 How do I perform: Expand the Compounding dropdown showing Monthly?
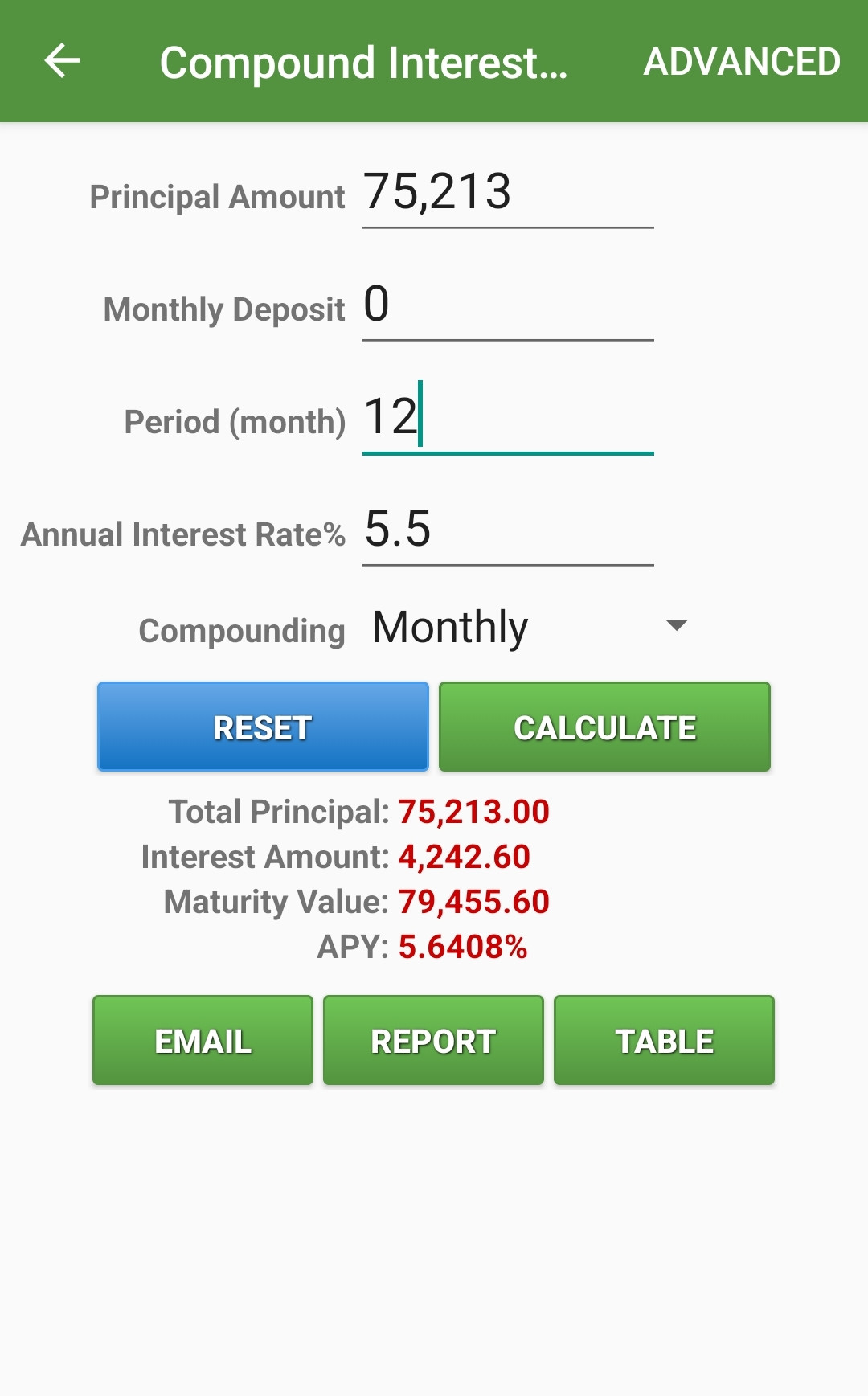point(530,628)
